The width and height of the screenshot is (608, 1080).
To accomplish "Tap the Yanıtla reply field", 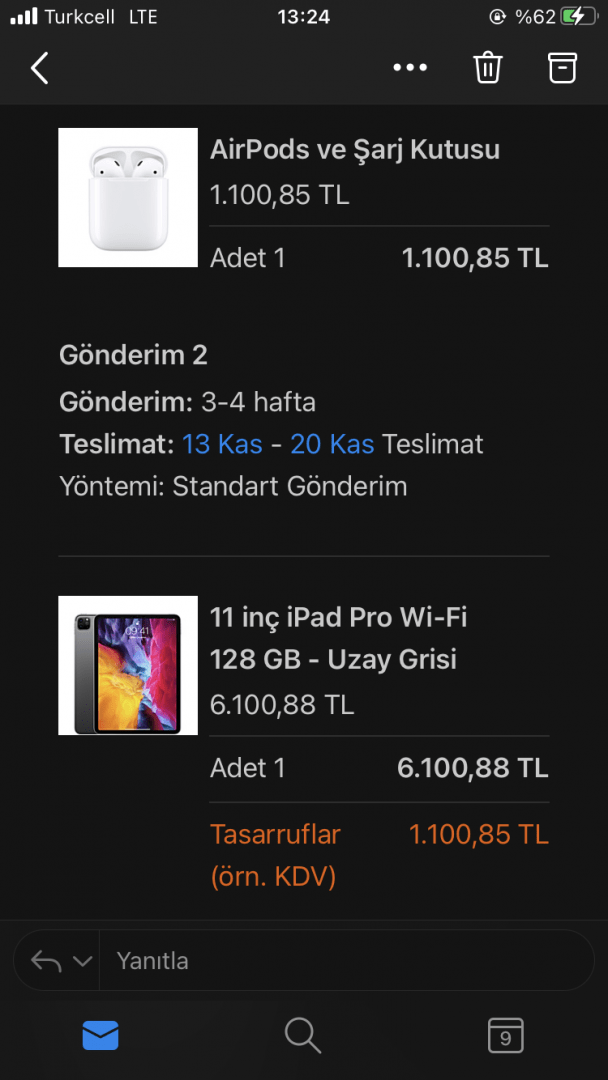I will 340,961.
